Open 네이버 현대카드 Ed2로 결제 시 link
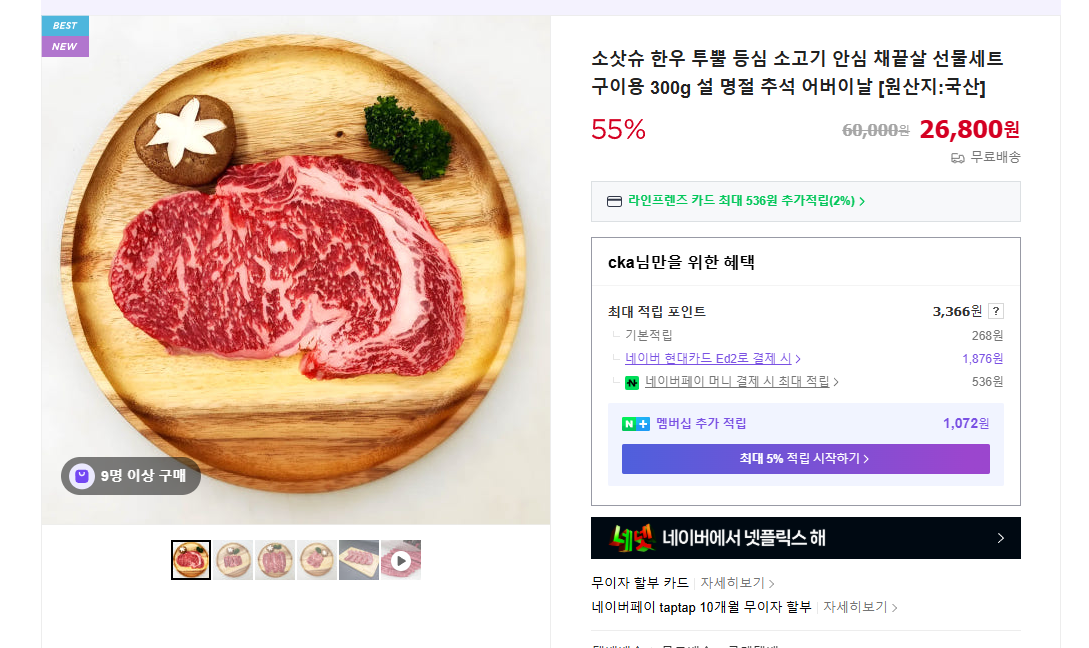This screenshot has height=648, width=1089. (x=712, y=358)
